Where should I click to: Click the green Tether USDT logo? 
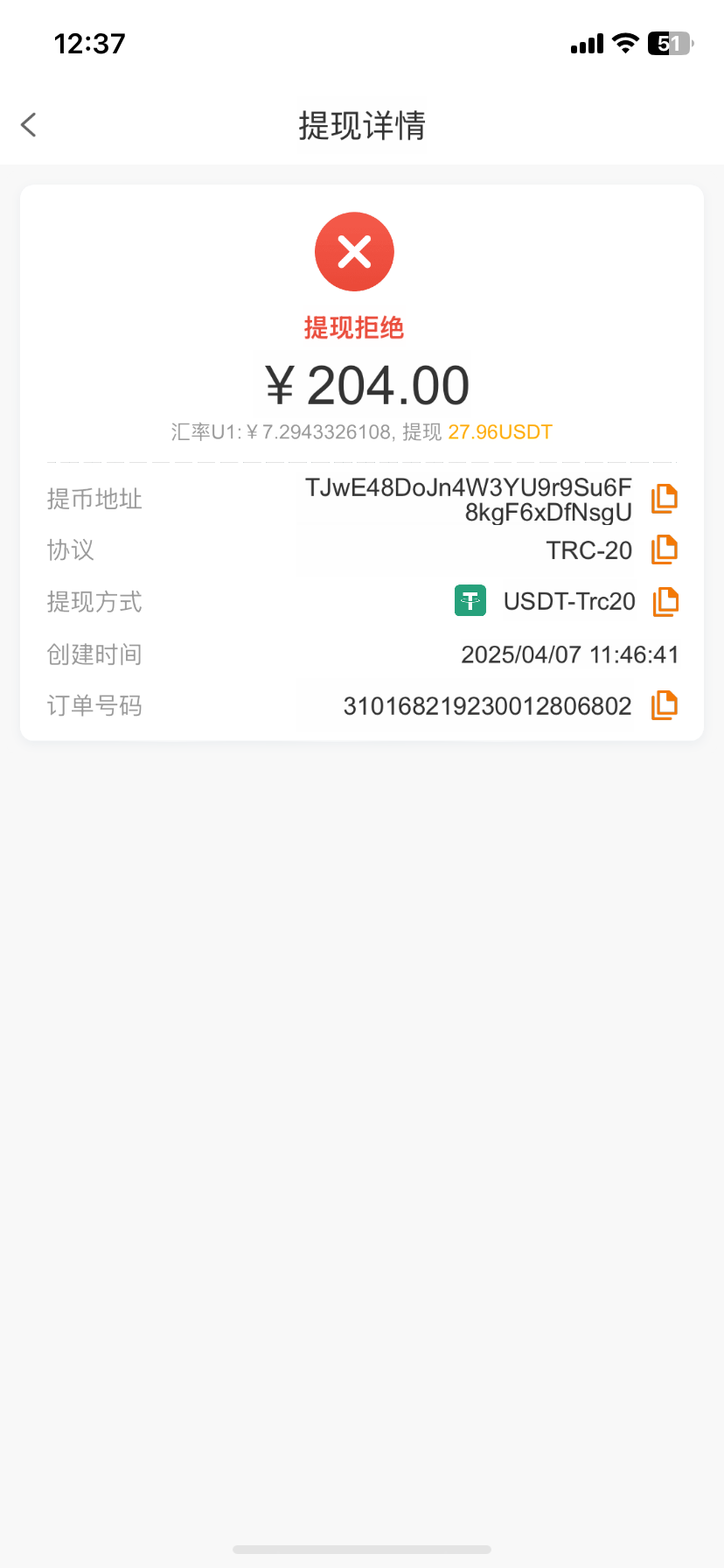pyautogui.click(x=470, y=601)
